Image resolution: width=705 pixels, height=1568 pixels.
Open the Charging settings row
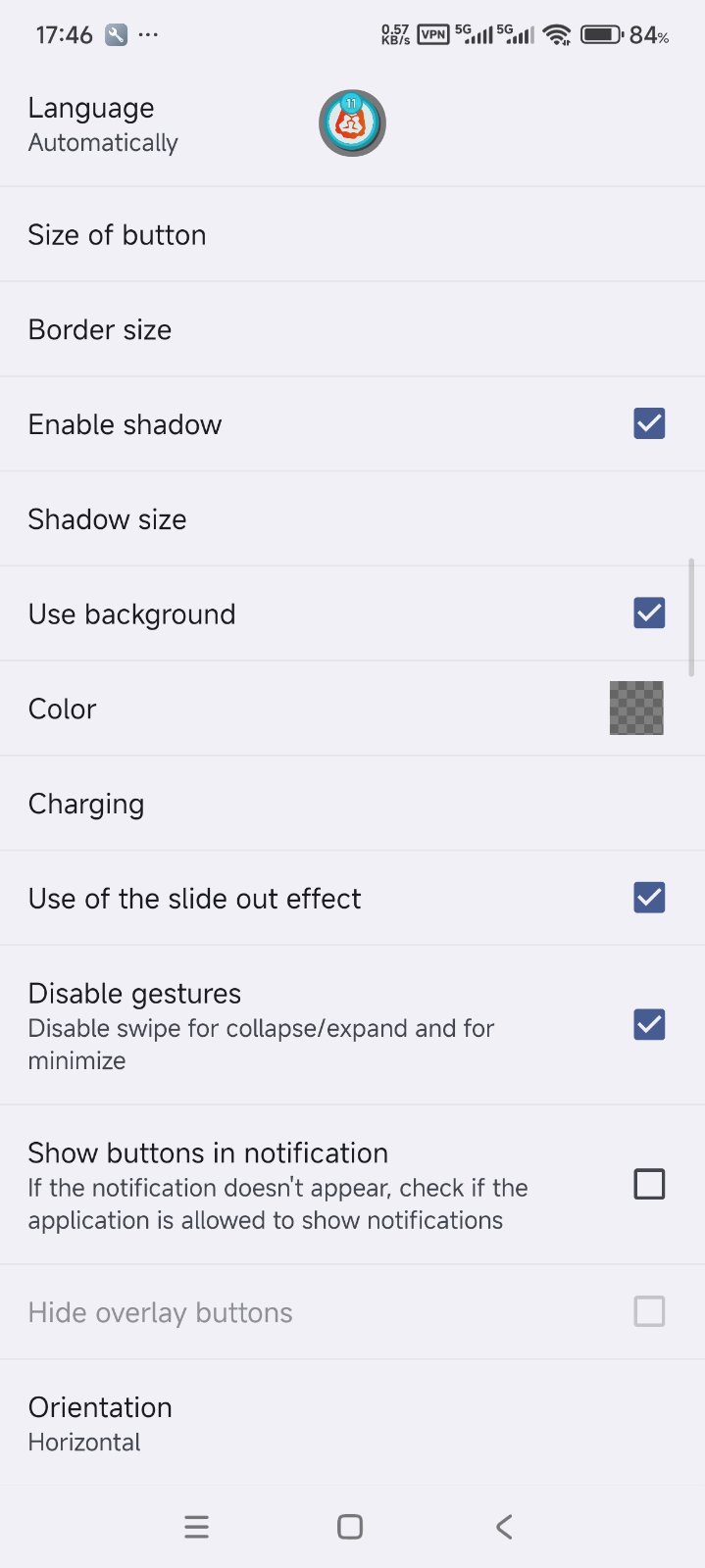click(86, 805)
